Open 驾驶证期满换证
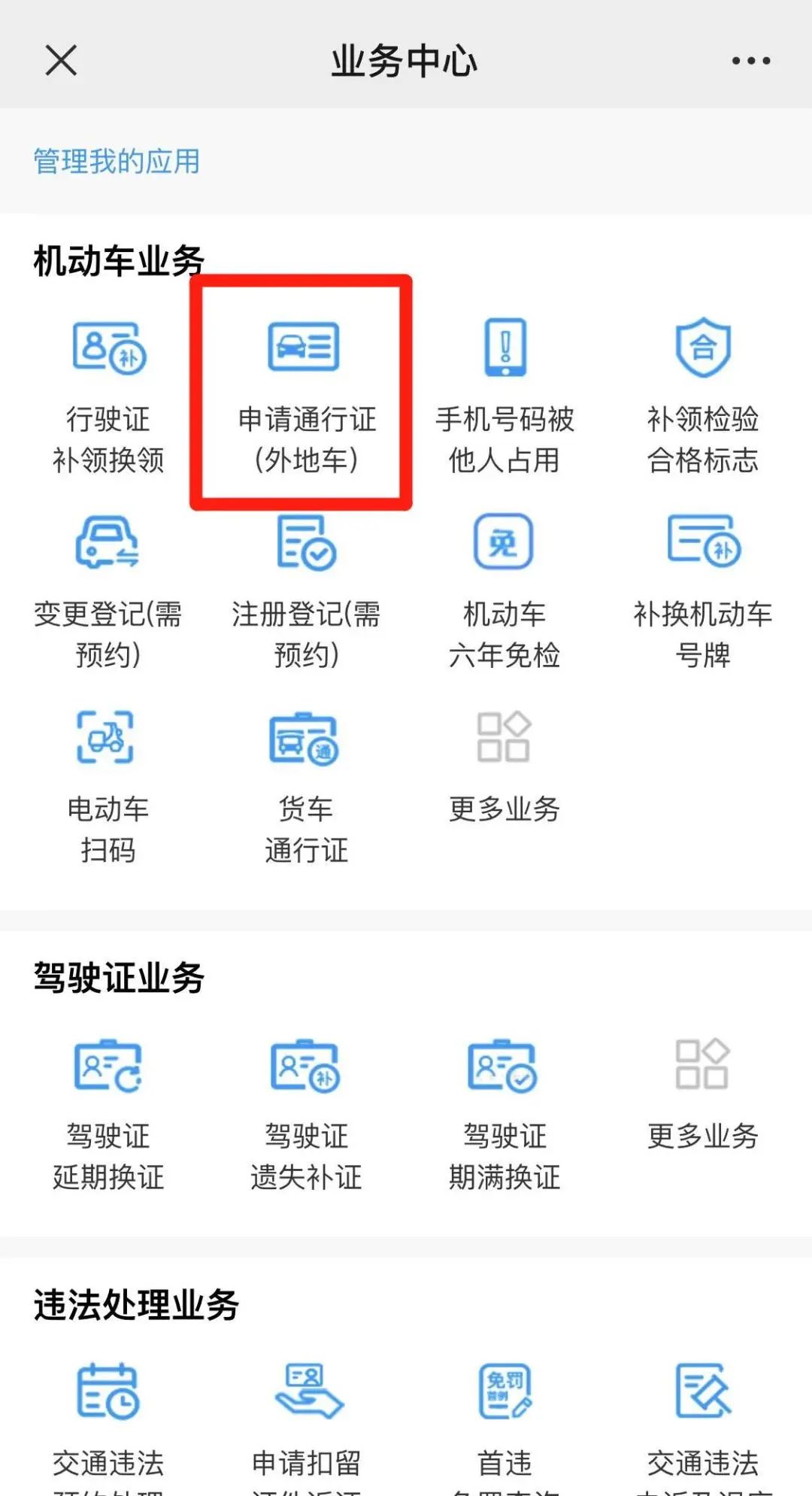This screenshot has width=812, height=1496. point(504,1113)
